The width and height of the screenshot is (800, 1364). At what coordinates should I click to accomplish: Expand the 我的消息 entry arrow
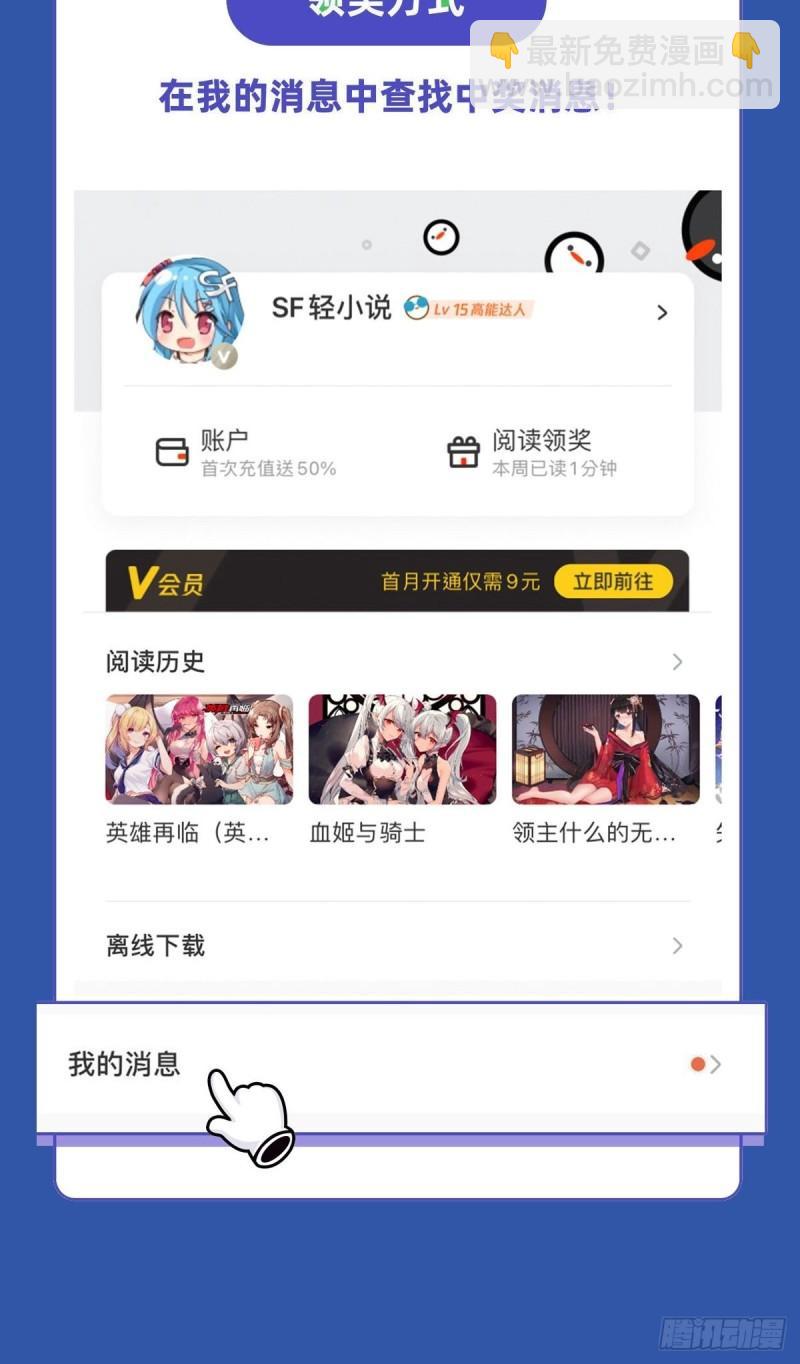[x=716, y=1064]
